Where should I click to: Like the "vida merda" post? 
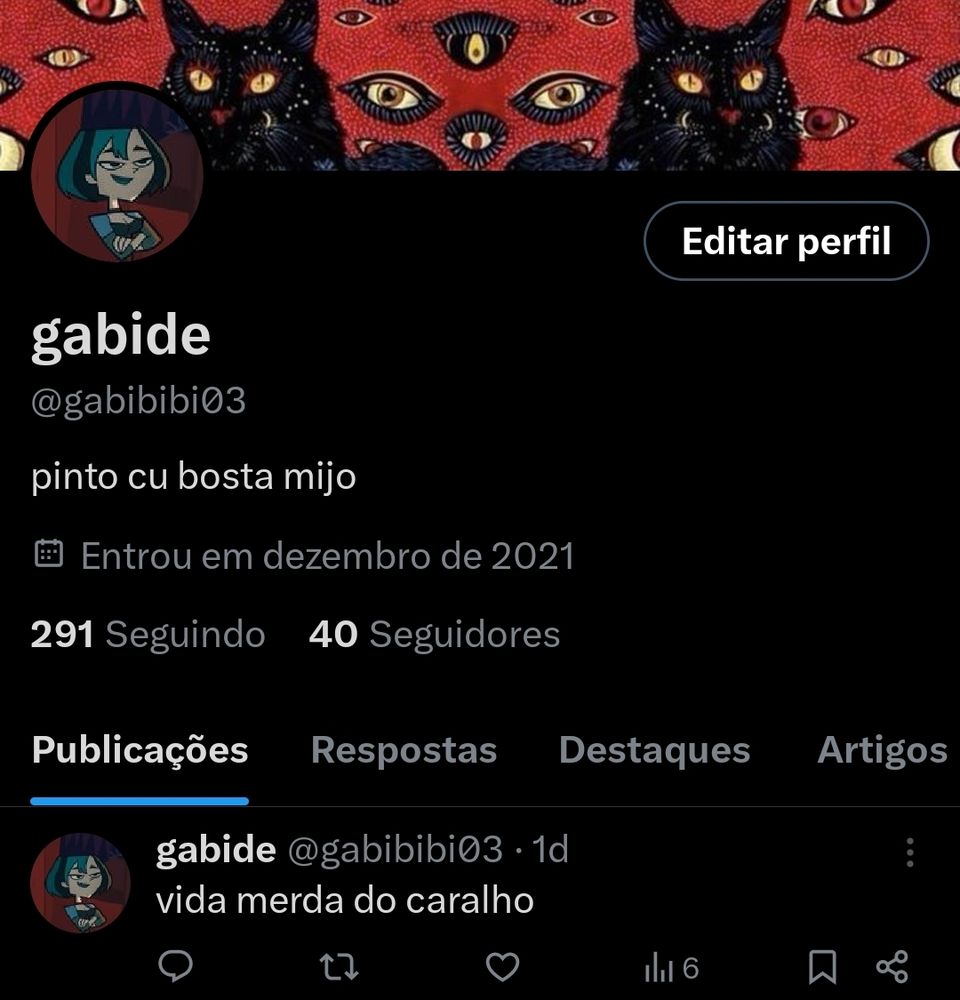(502, 966)
